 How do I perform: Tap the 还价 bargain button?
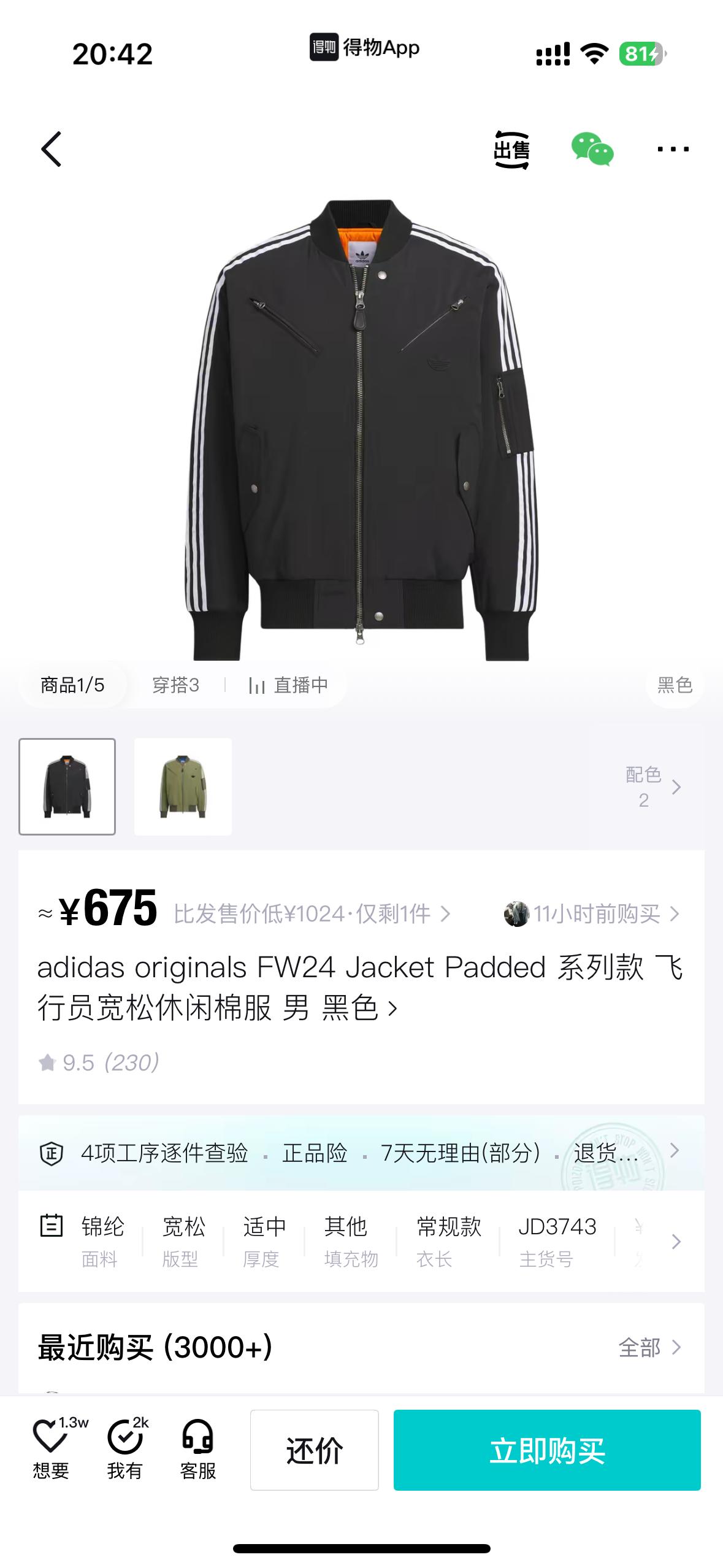(x=314, y=1450)
